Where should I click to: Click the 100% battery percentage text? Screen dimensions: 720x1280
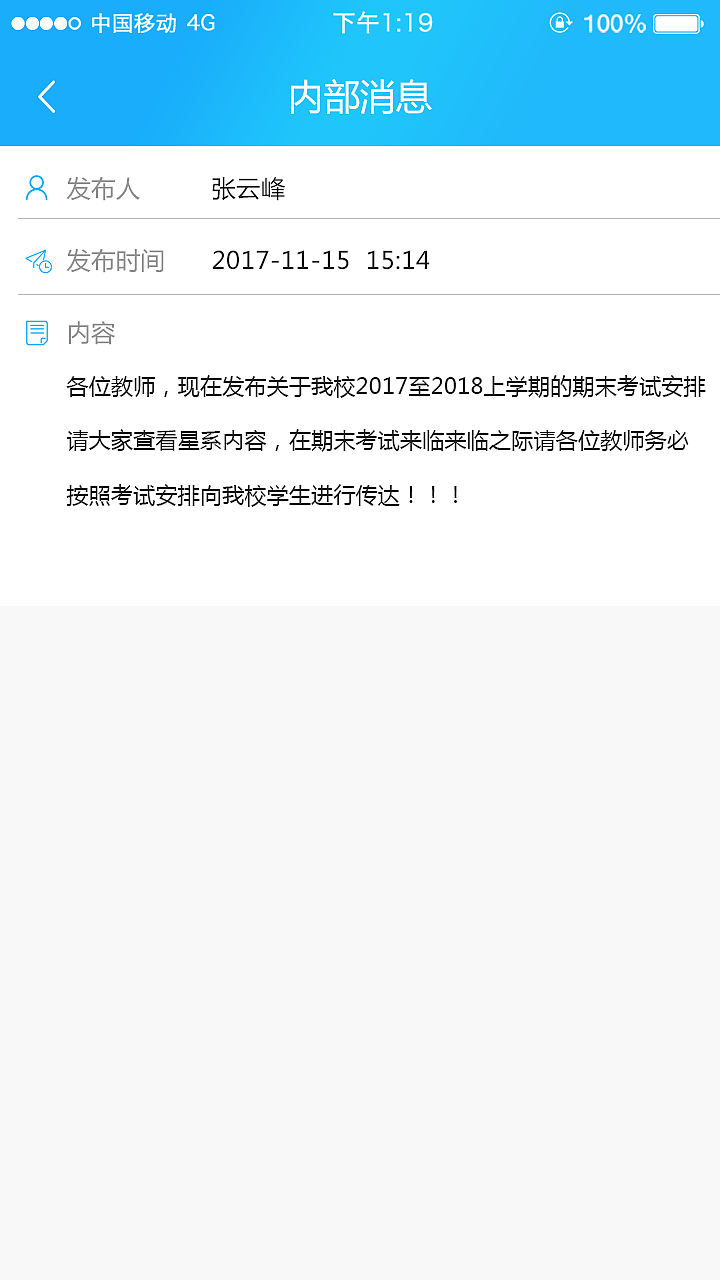pos(614,21)
